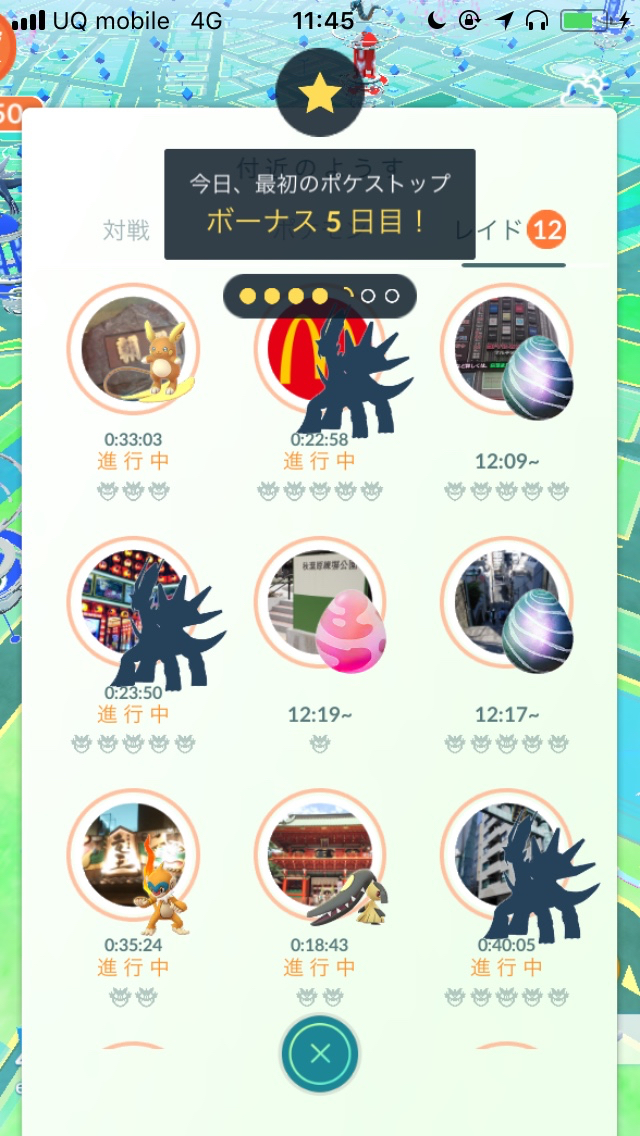Screen dimensions: 640x1136
Task: Open the Monferno raid at 0:35:24
Action: (x=133, y=856)
